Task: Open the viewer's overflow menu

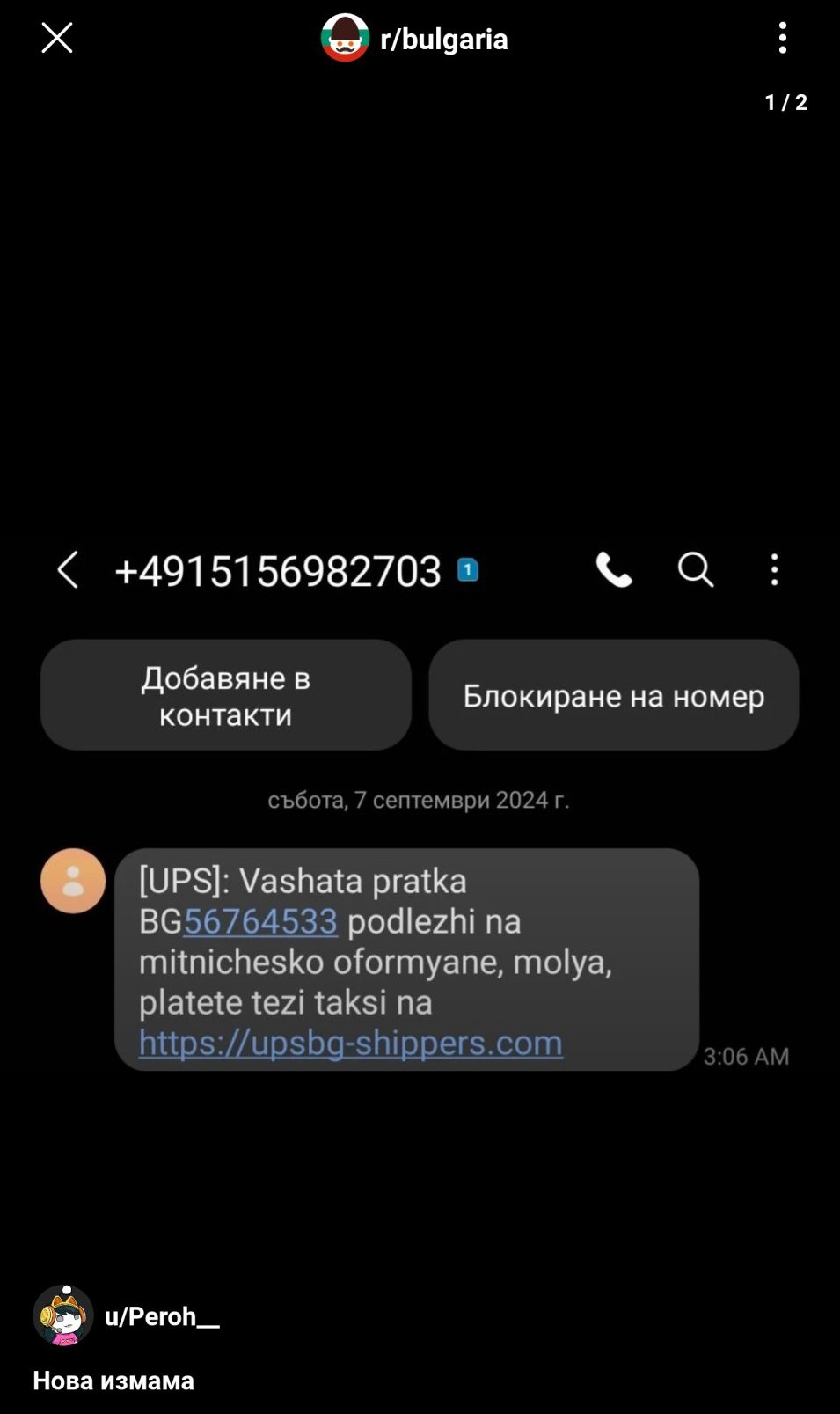Action: tap(783, 39)
